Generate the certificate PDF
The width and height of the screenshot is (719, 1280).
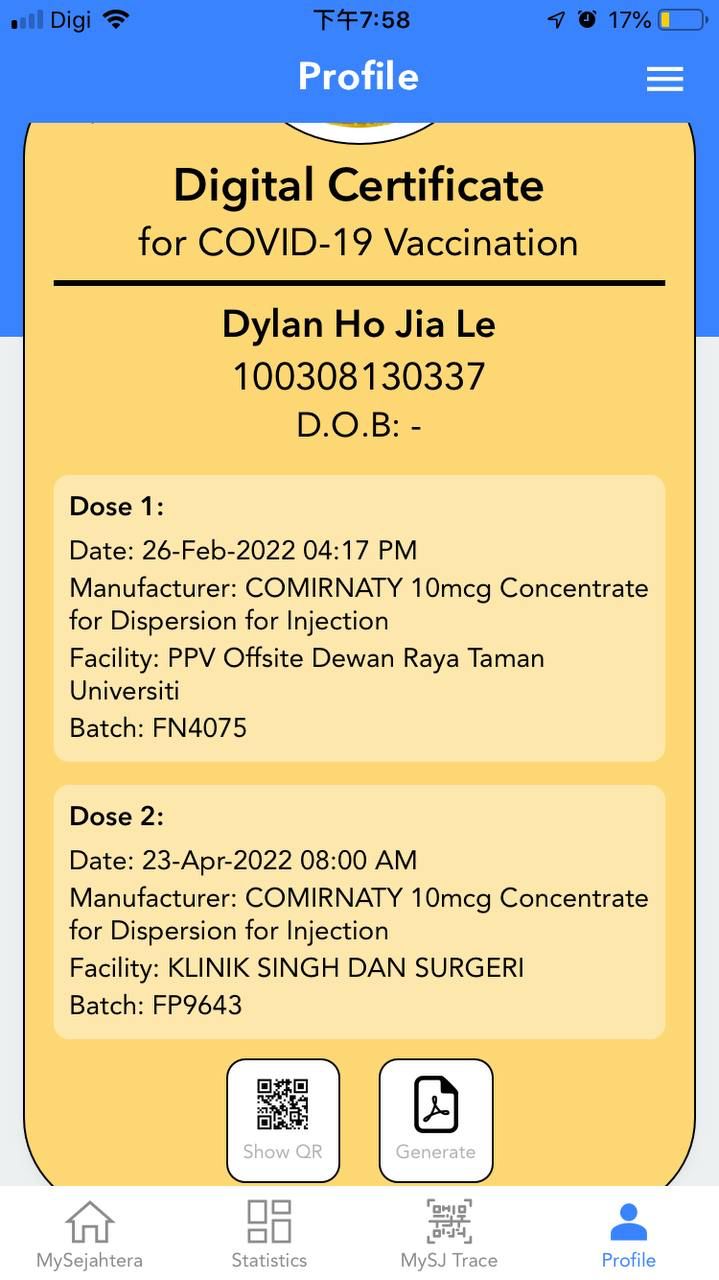[436, 1119]
